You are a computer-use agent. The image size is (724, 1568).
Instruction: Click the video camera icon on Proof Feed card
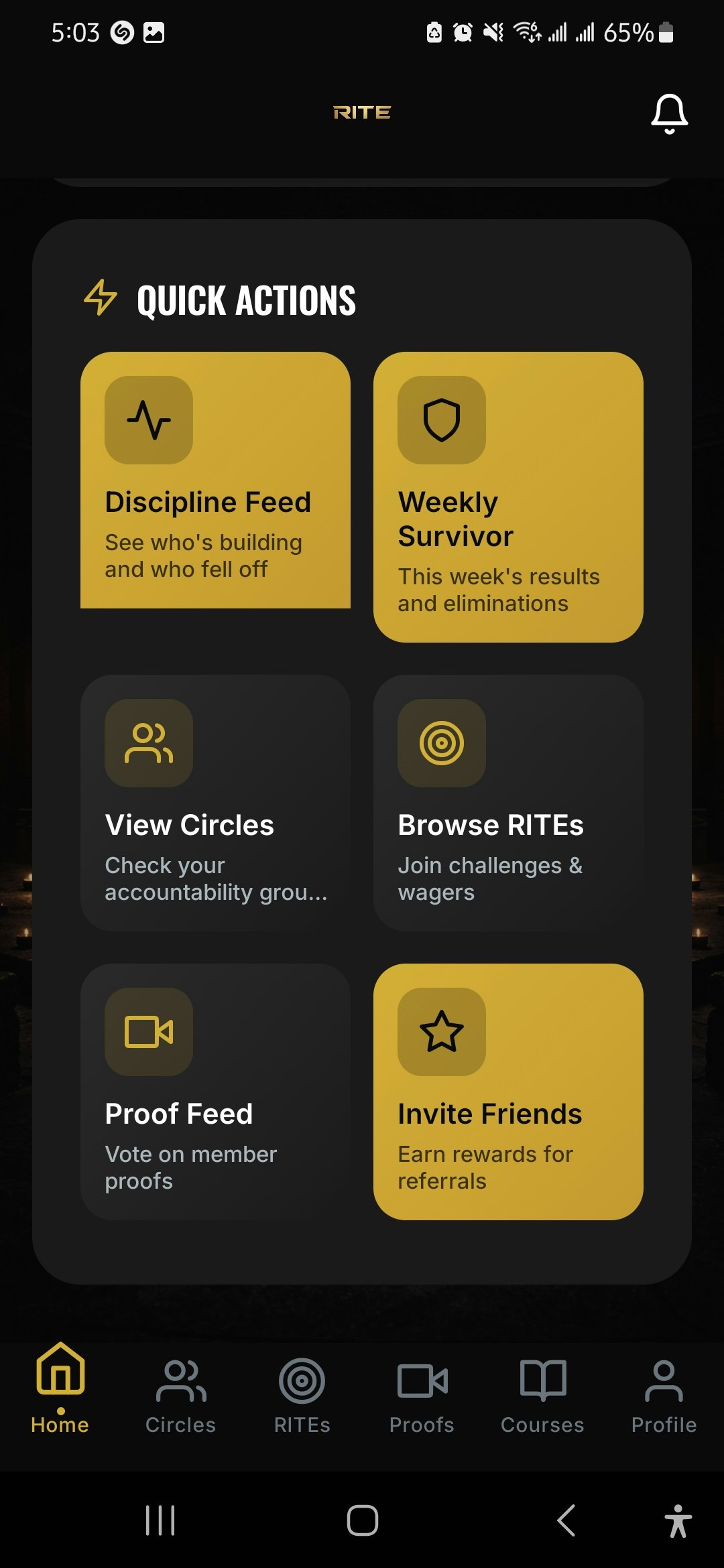coord(148,1032)
